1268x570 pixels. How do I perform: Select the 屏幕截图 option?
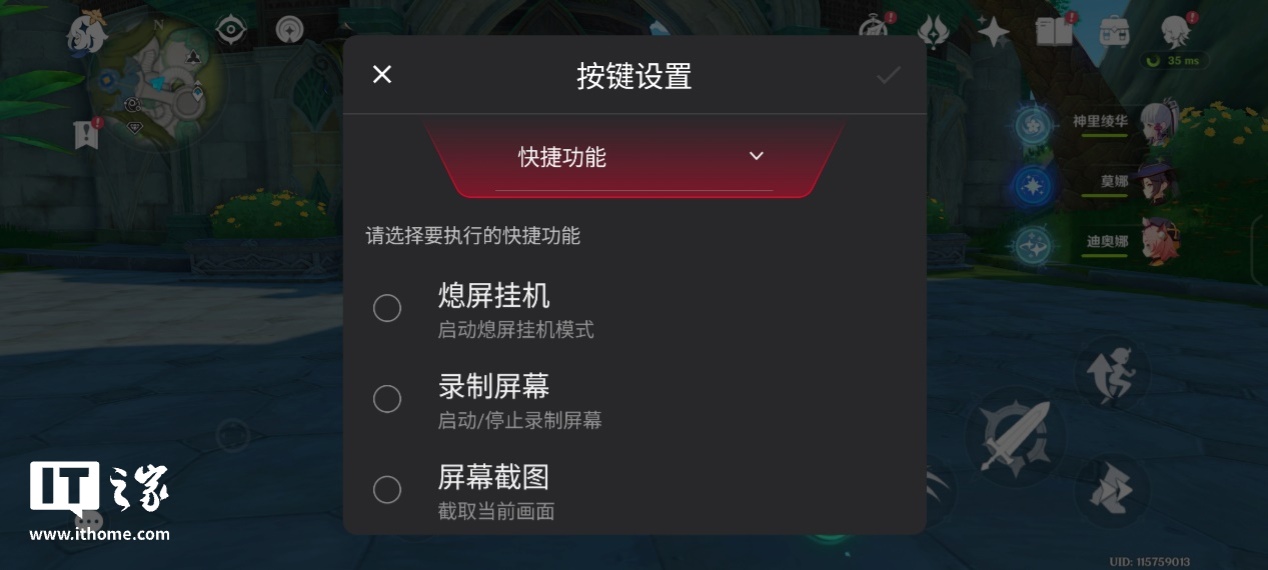click(x=387, y=490)
